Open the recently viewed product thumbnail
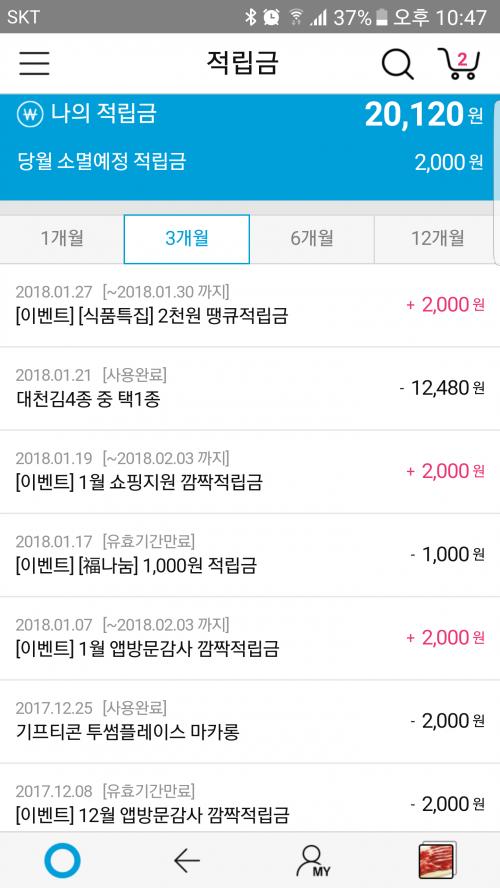500x888 pixels. pos(437,861)
